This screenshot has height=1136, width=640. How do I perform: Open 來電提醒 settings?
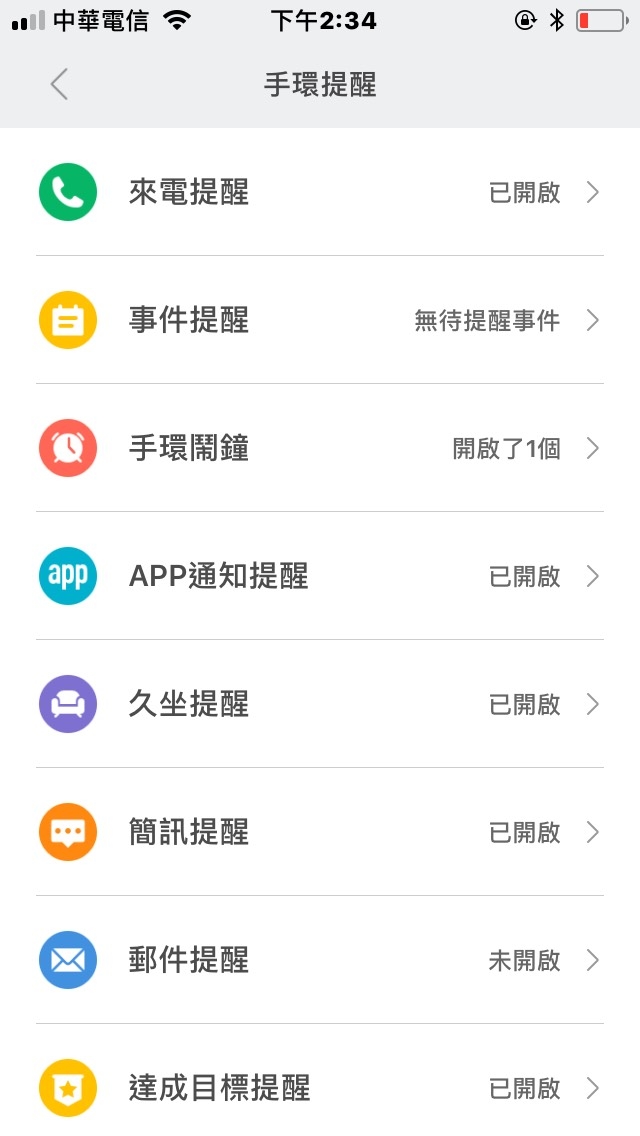[320, 192]
